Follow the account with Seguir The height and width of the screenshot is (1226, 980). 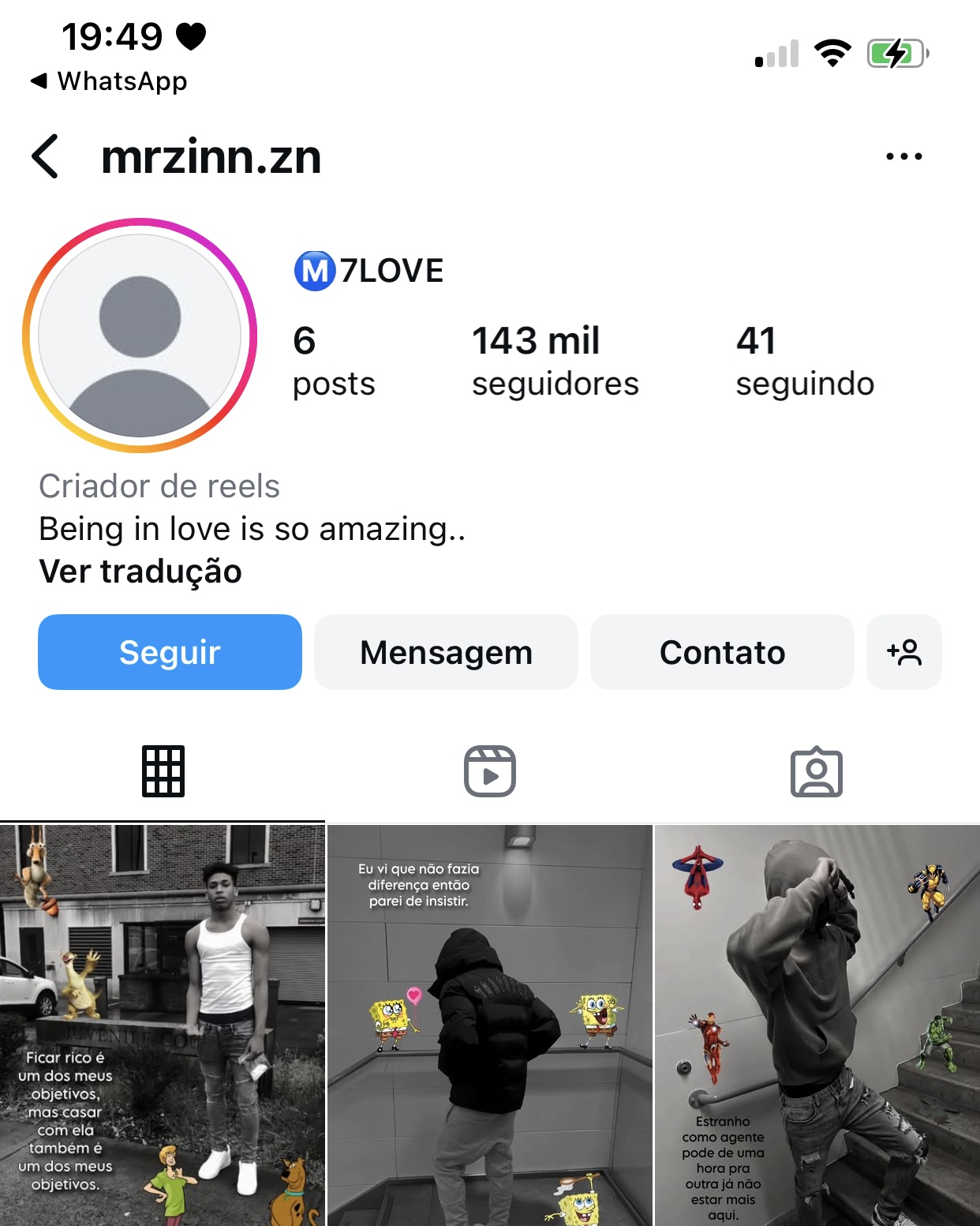point(170,652)
